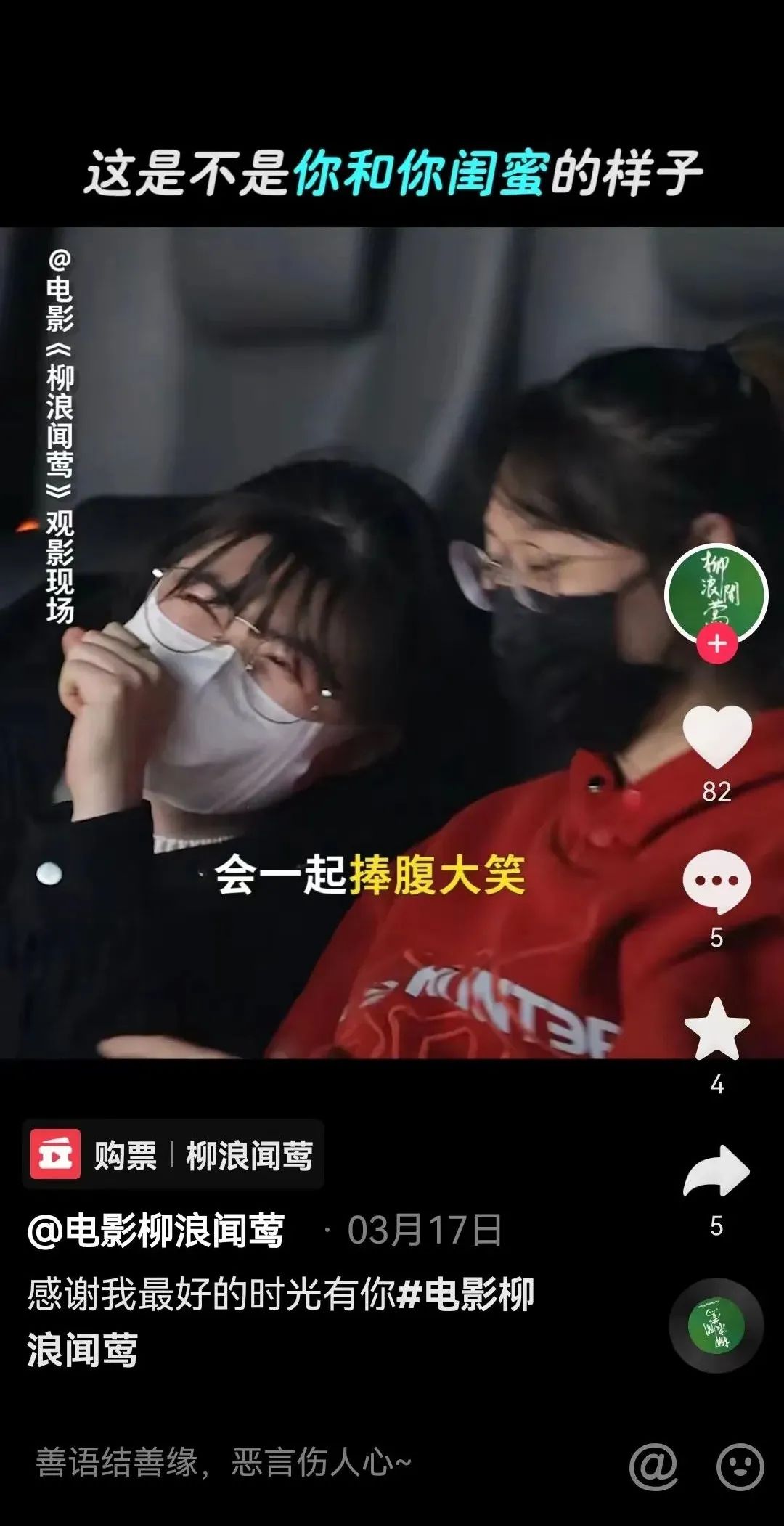Share this video with the arrow icon
The image size is (784, 1526).
coord(716,1170)
